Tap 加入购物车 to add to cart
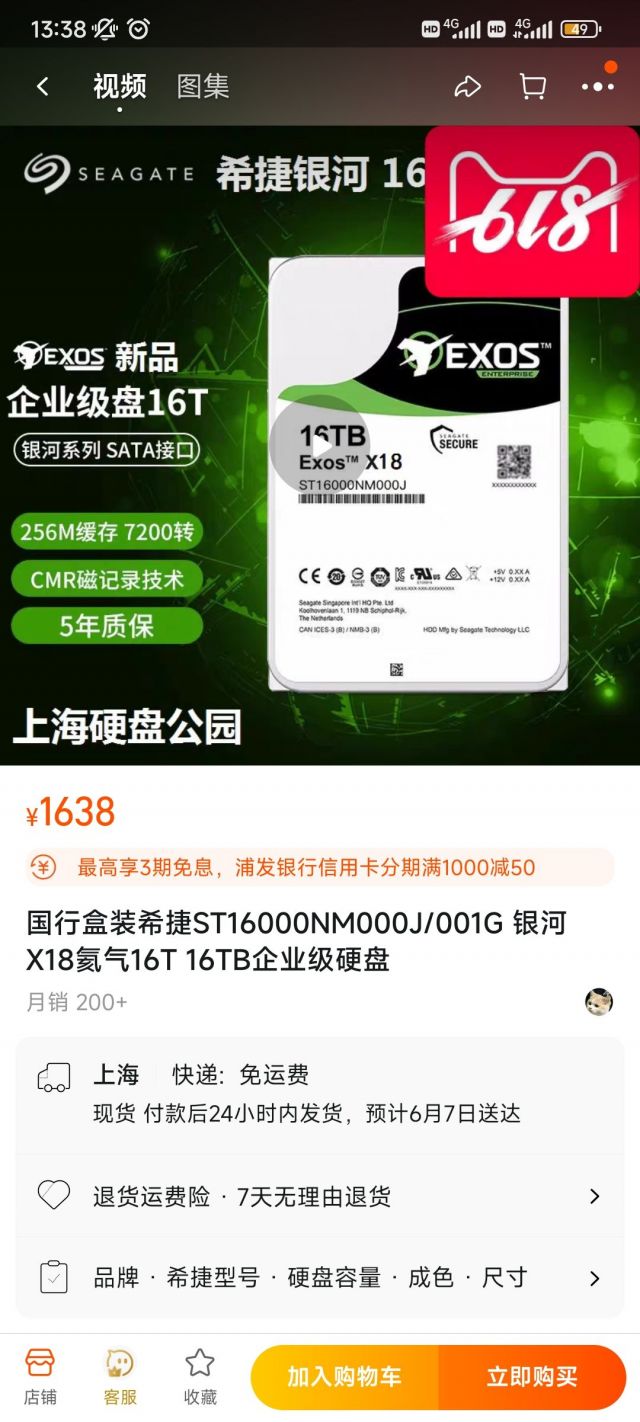The height and width of the screenshot is (1422, 640). (x=345, y=1377)
